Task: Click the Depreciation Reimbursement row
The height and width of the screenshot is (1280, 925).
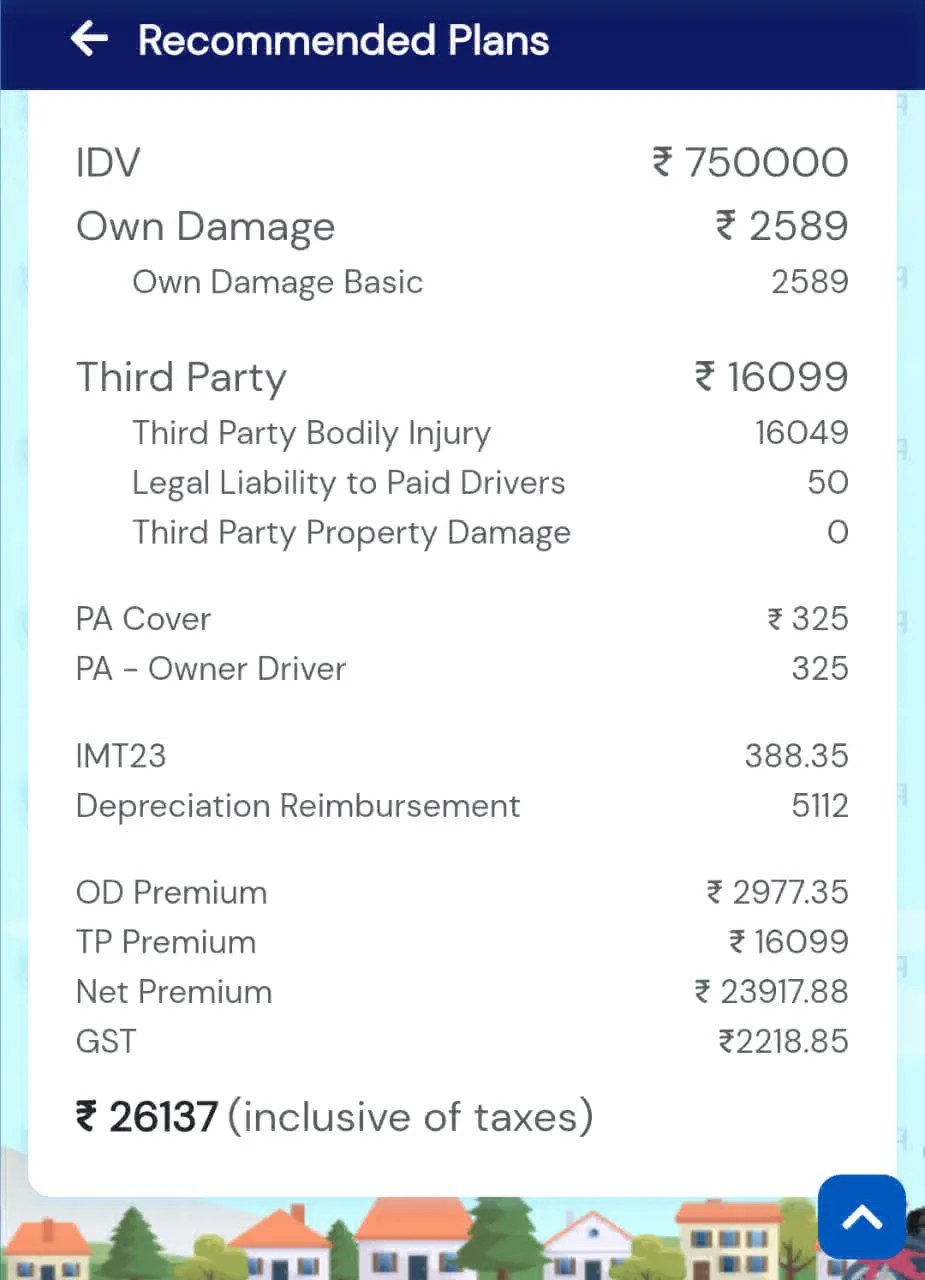Action: (x=298, y=806)
